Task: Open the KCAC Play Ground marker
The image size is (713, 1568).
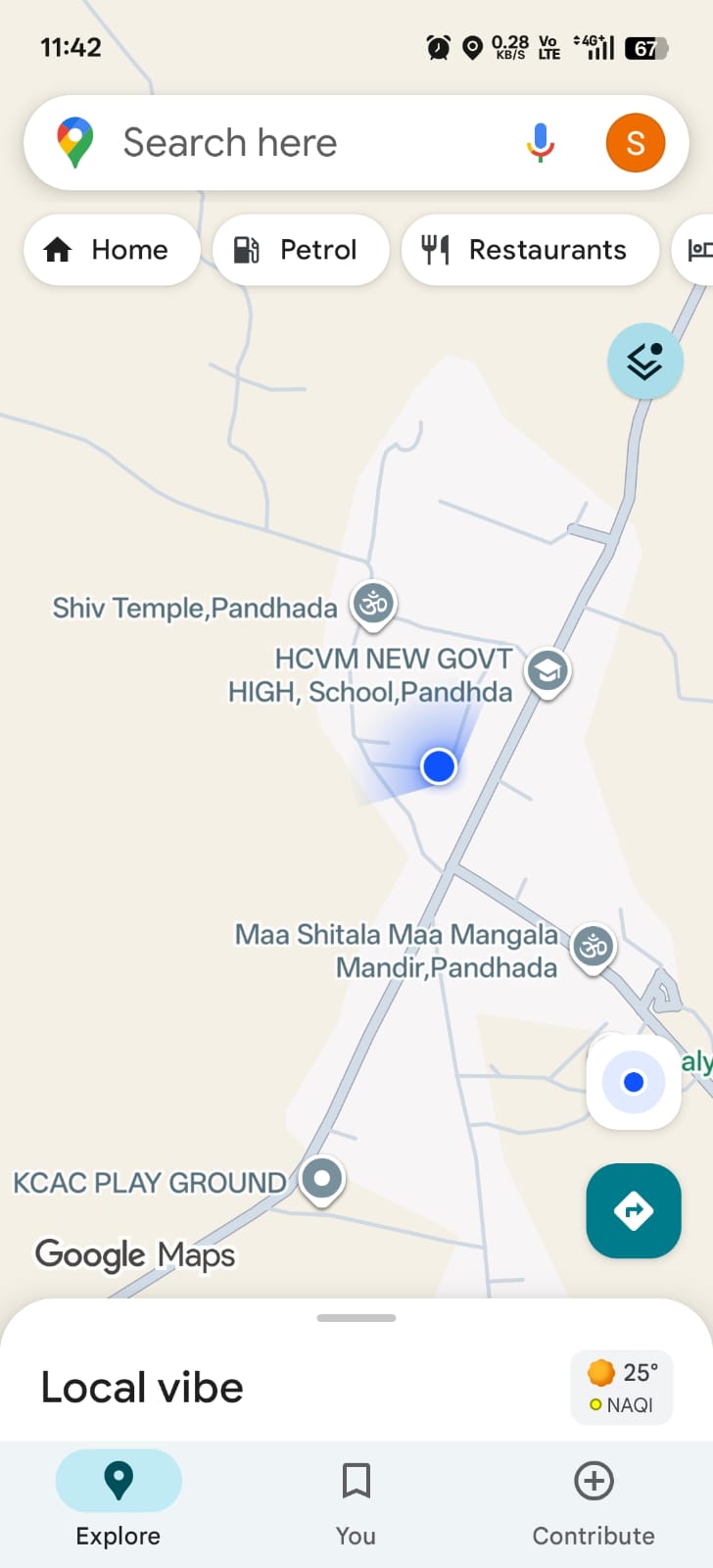Action: click(x=322, y=1177)
